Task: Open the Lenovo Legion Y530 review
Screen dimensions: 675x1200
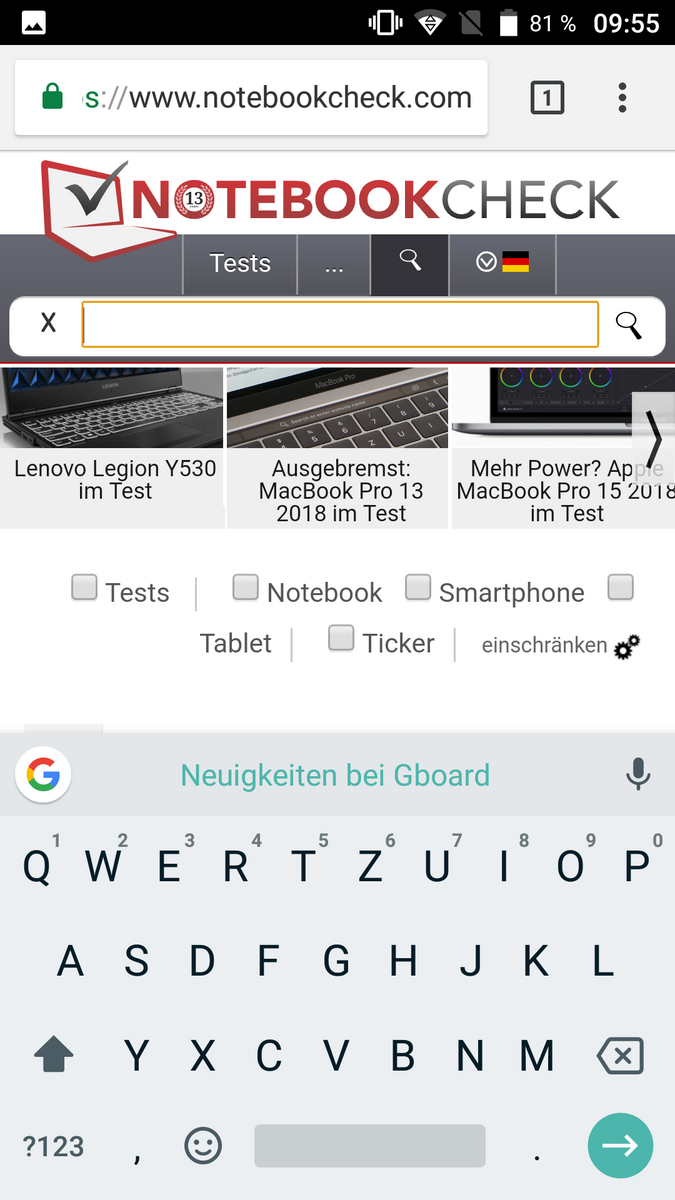Action: pos(114,447)
